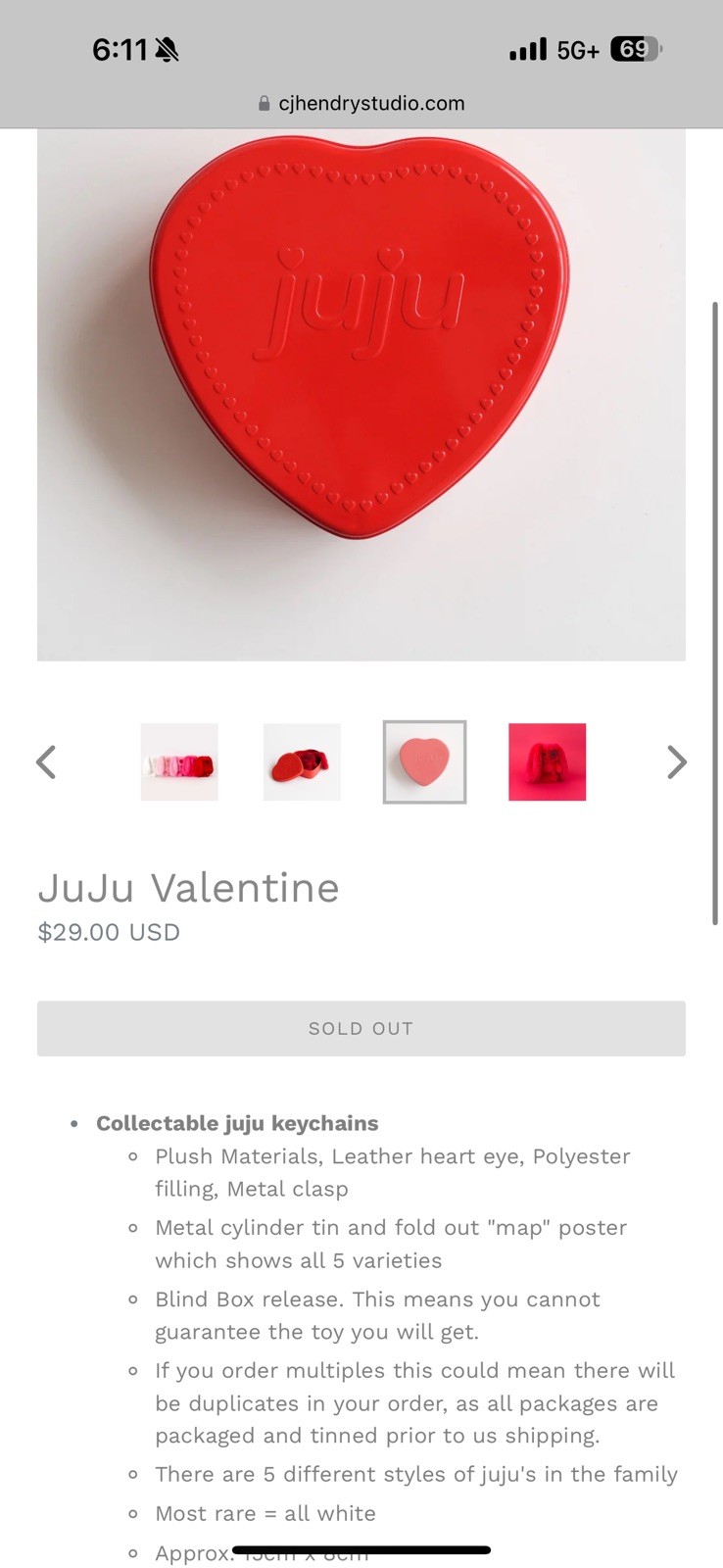The height and width of the screenshot is (1568, 723).
Task: Show the next product thumbnails
Action: click(676, 761)
